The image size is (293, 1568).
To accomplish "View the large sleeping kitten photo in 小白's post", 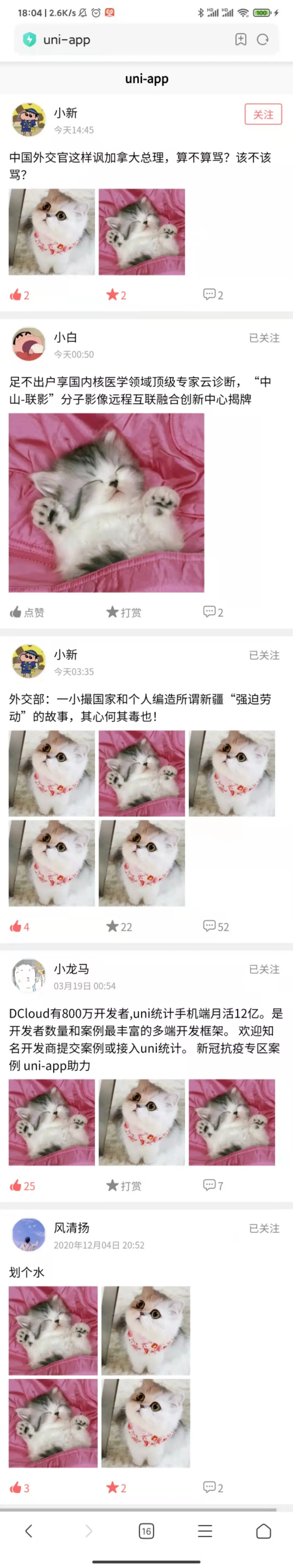I will pyautogui.click(x=106, y=503).
